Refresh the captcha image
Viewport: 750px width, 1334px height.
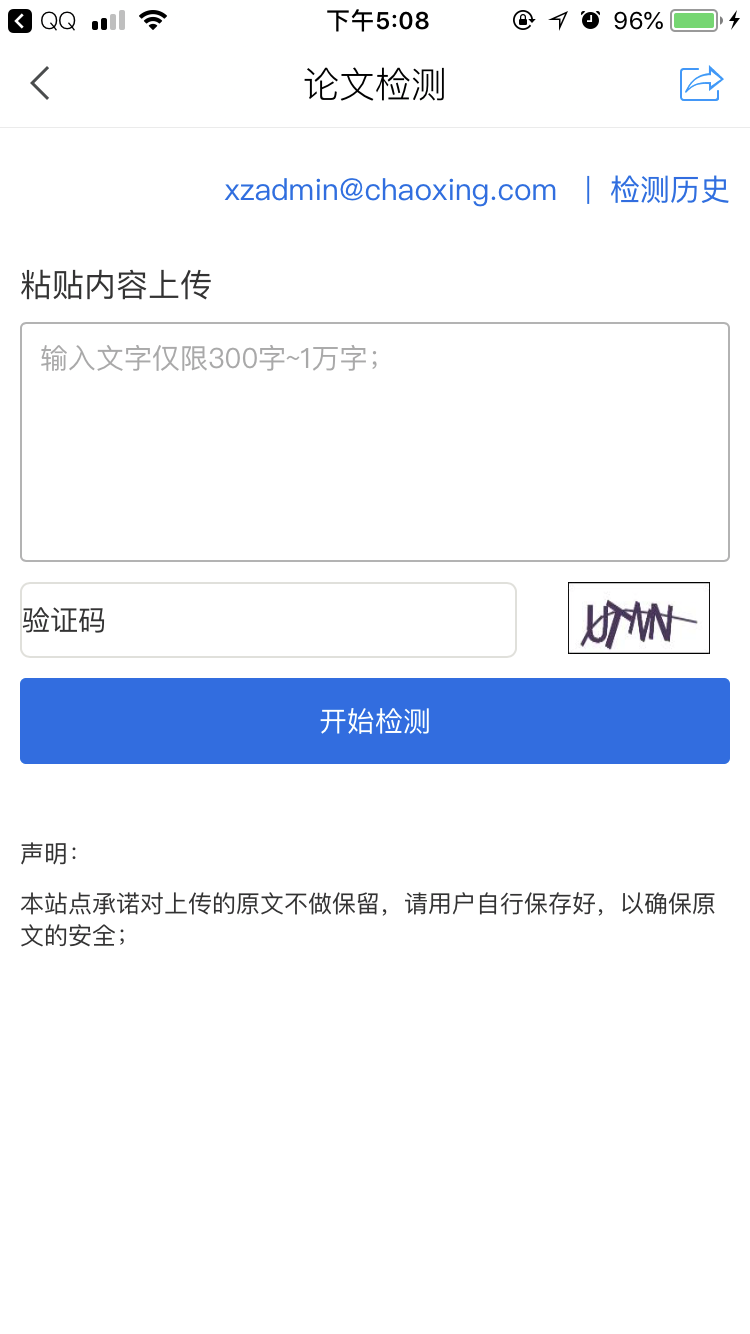tap(638, 618)
